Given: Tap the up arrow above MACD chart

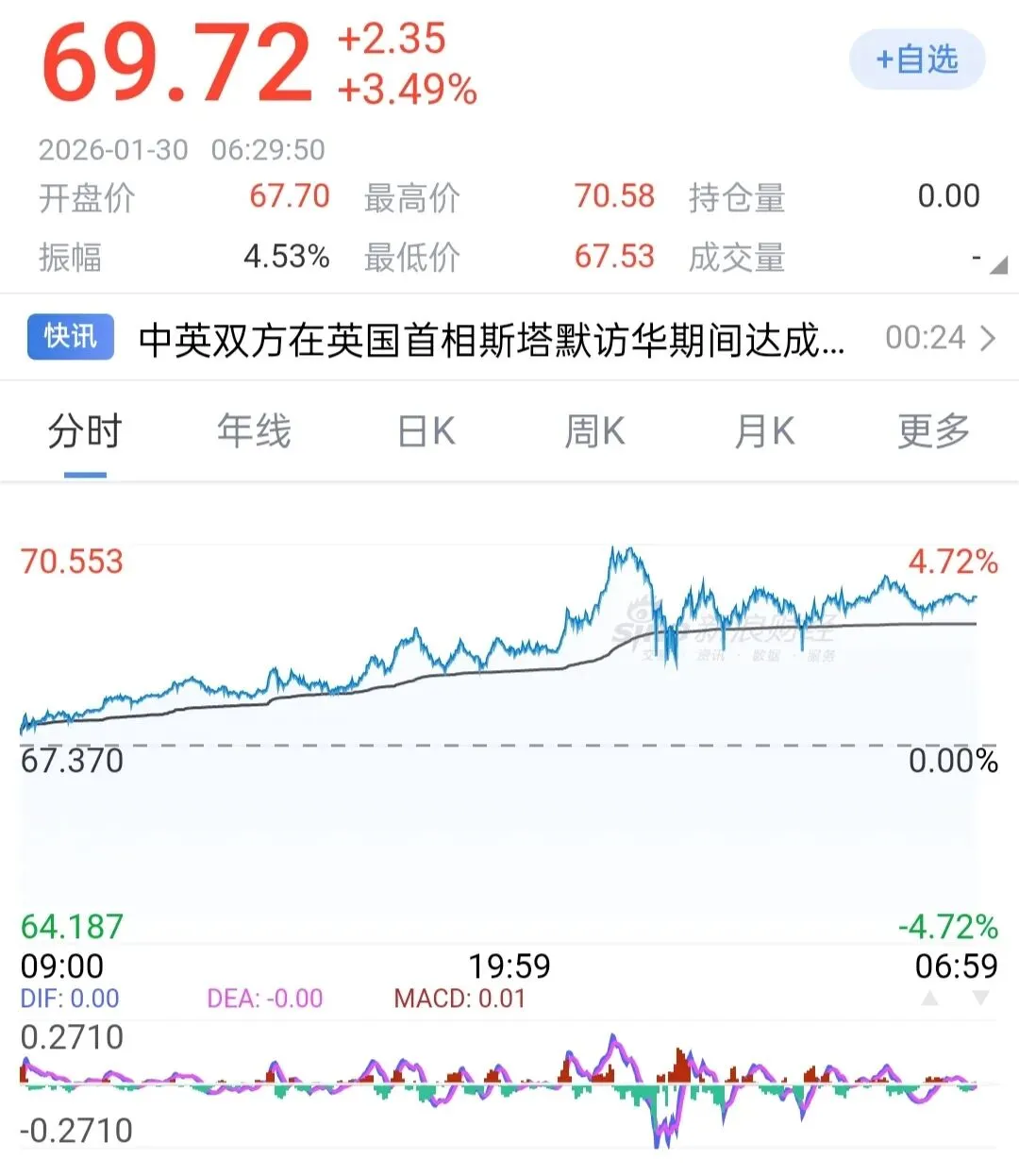Looking at the screenshot, I should (x=930, y=999).
